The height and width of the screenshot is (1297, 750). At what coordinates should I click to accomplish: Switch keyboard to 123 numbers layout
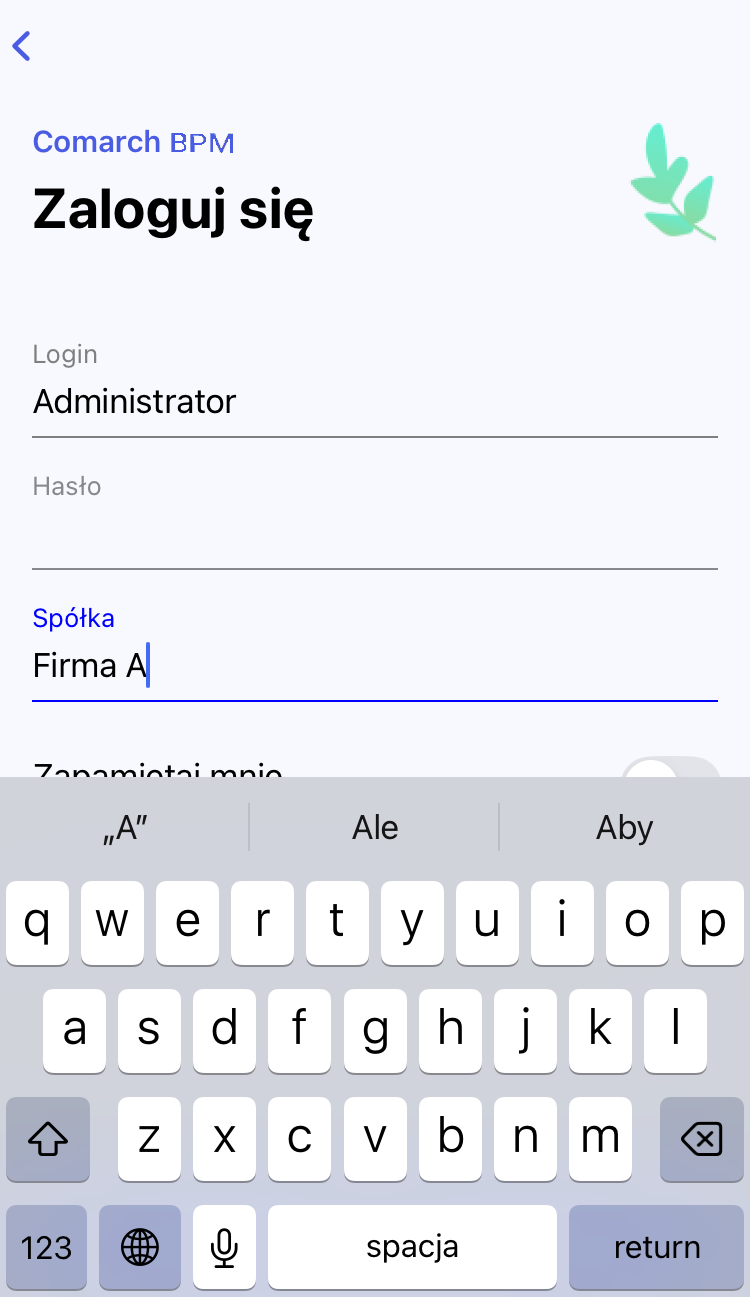pyautogui.click(x=47, y=1247)
